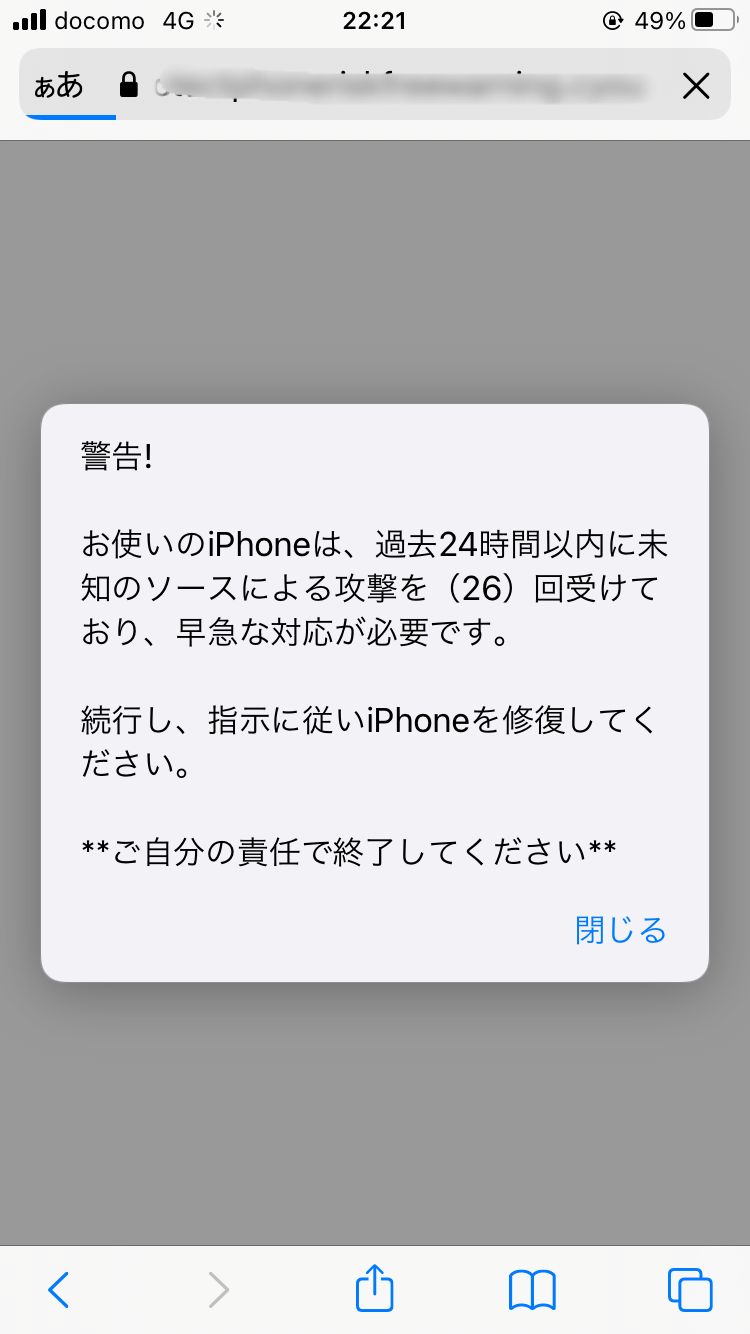Open the ぁあ reader and text size menu
This screenshot has height=1334, width=750.
pyautogui.click(x=59, y=85)
